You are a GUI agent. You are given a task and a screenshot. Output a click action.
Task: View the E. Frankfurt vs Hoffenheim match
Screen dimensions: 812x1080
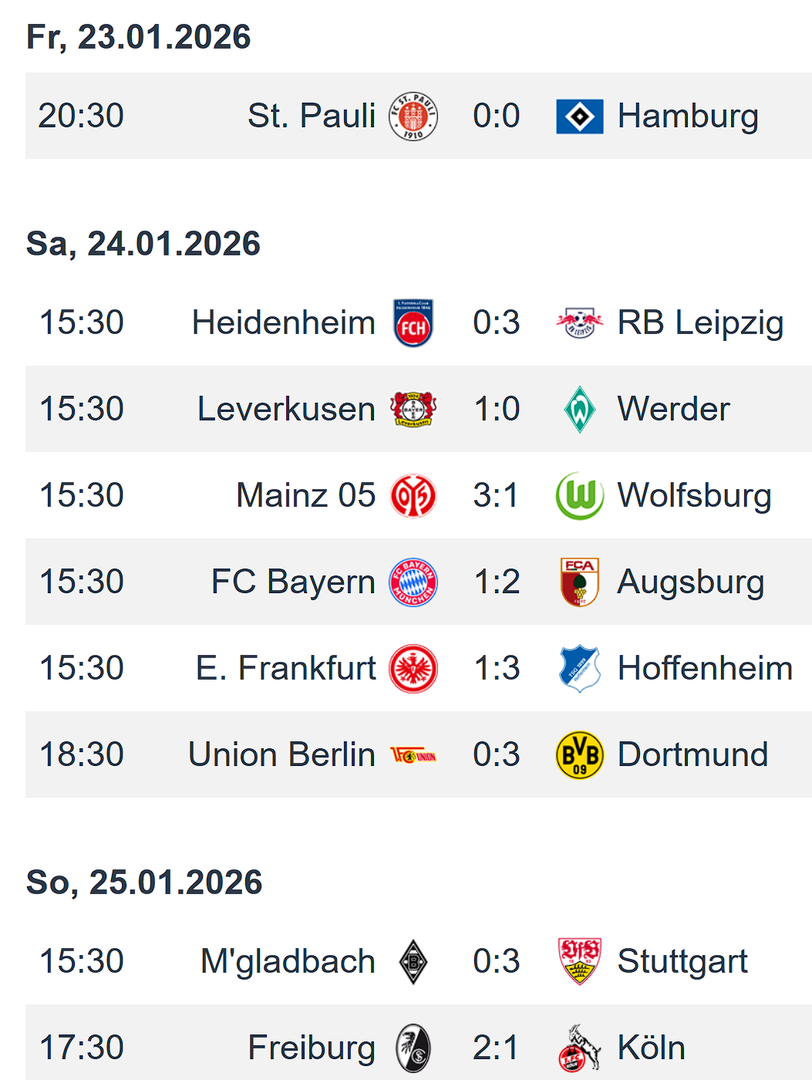(496, 668)
